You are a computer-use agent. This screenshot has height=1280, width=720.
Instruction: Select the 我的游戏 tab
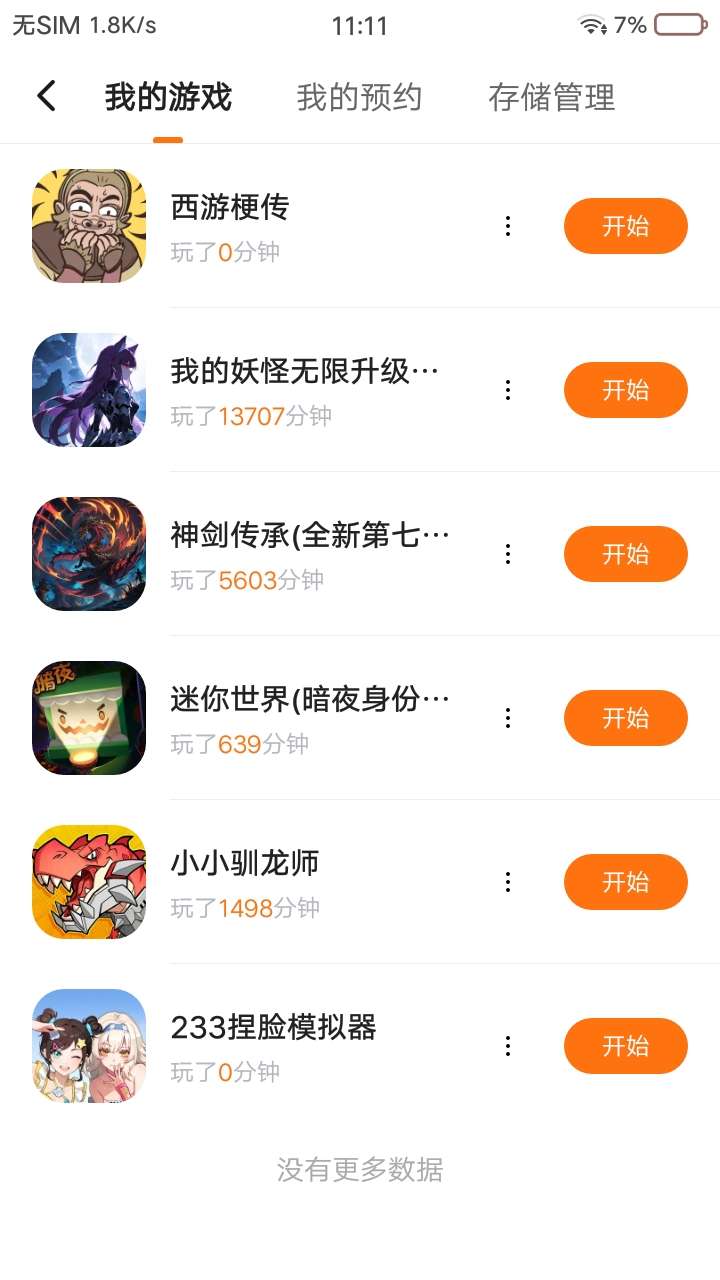(x=168, y=98)
